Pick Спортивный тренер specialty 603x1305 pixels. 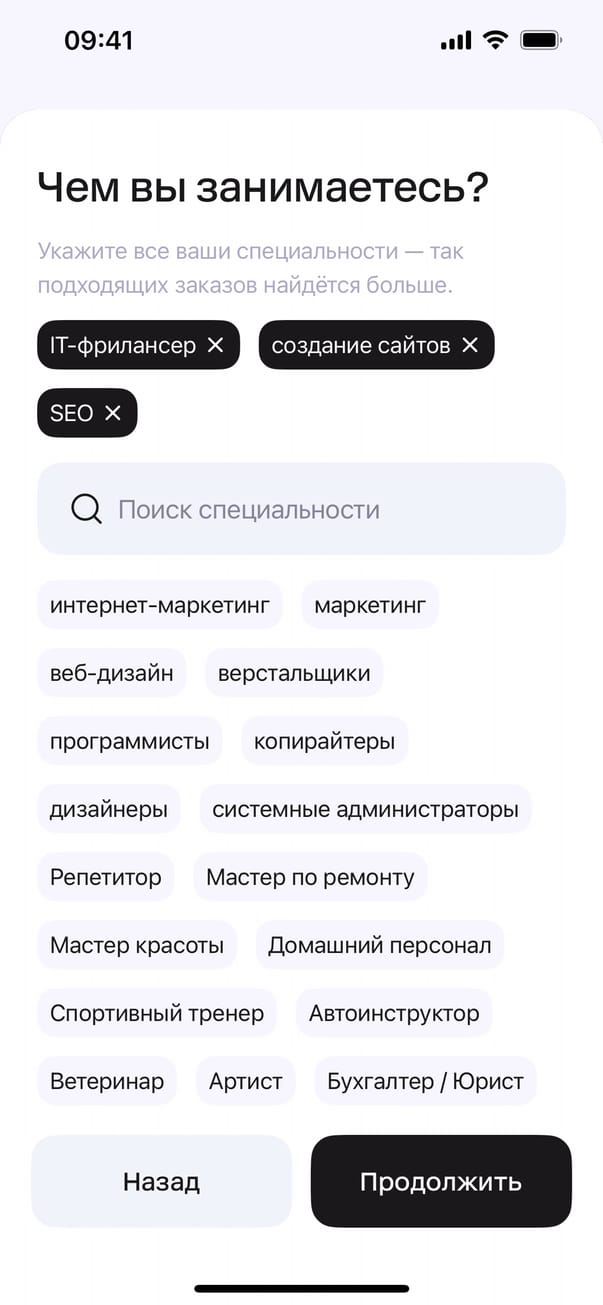click(157, 1013)
